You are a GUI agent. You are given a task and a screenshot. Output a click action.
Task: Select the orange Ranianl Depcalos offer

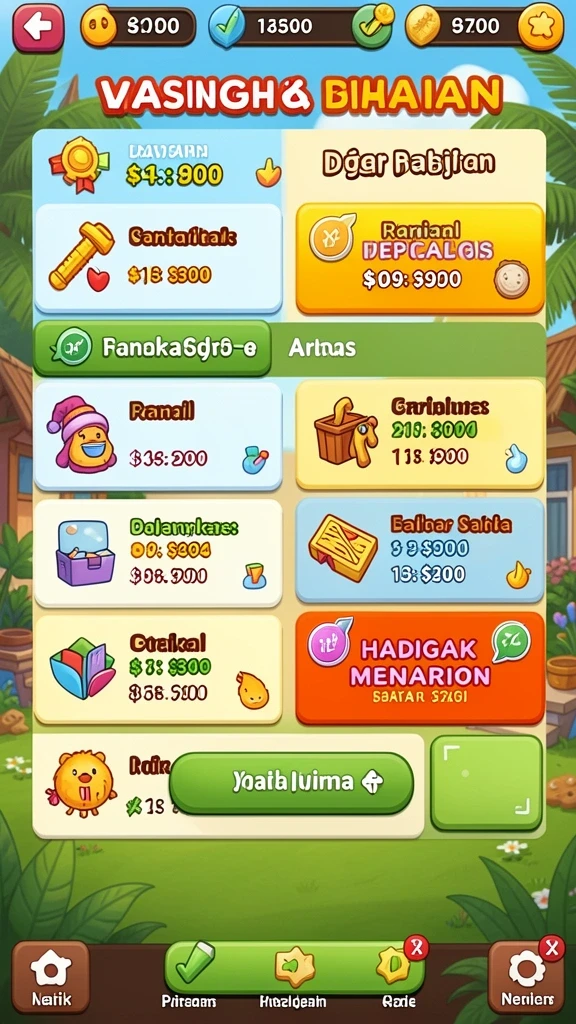(420, 258)
